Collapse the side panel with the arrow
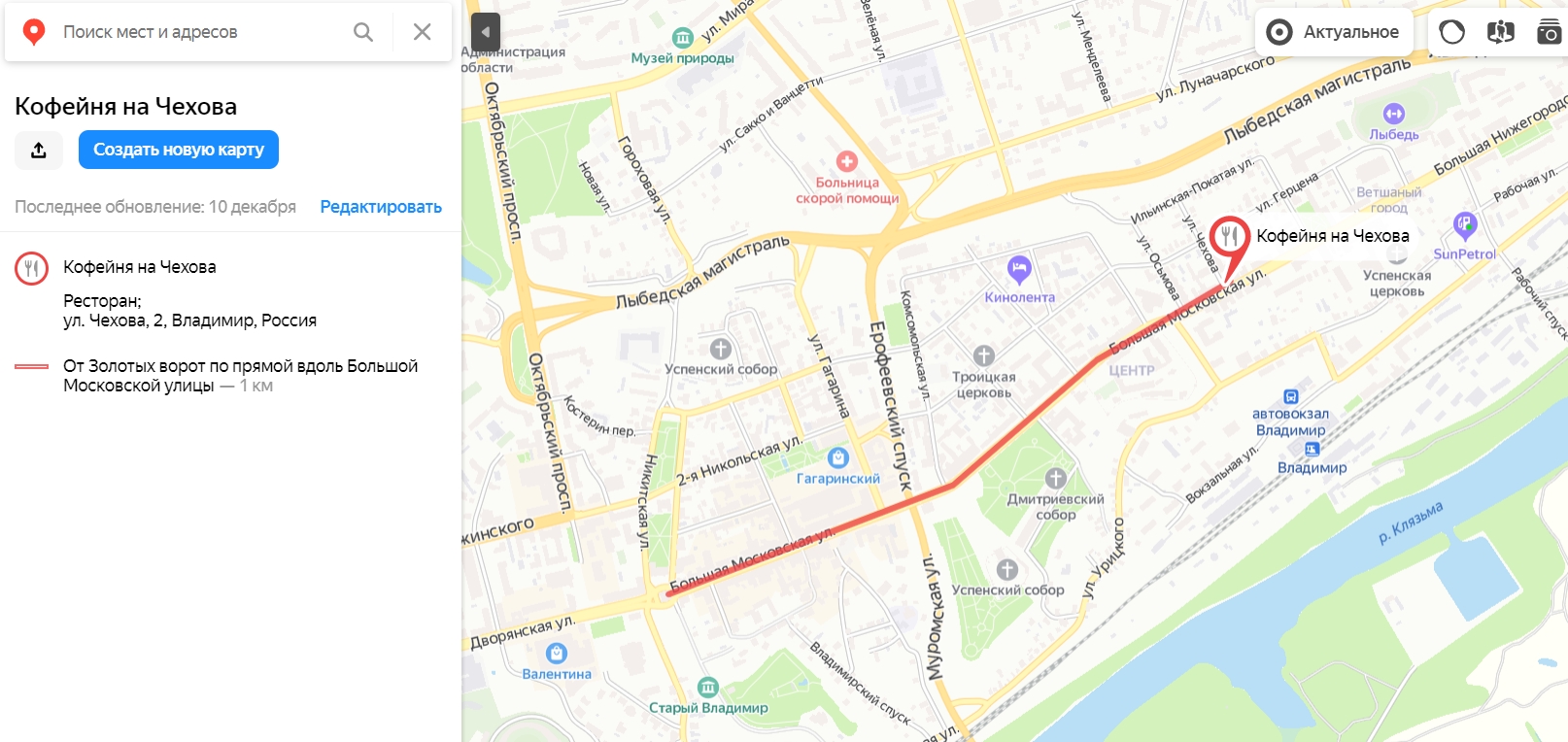 point(485,32)
